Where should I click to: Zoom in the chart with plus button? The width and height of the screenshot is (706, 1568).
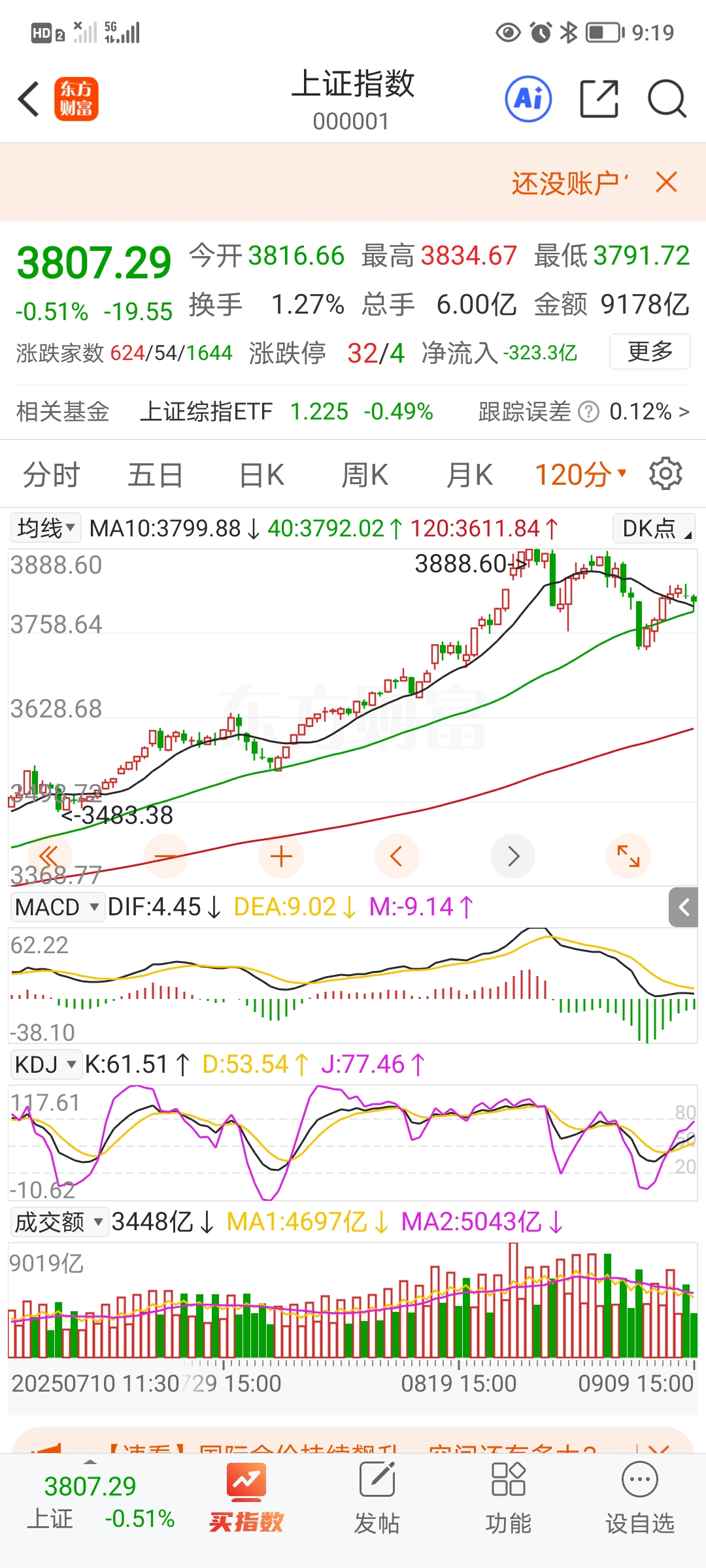pyautogui.click(x=281, y=857)
